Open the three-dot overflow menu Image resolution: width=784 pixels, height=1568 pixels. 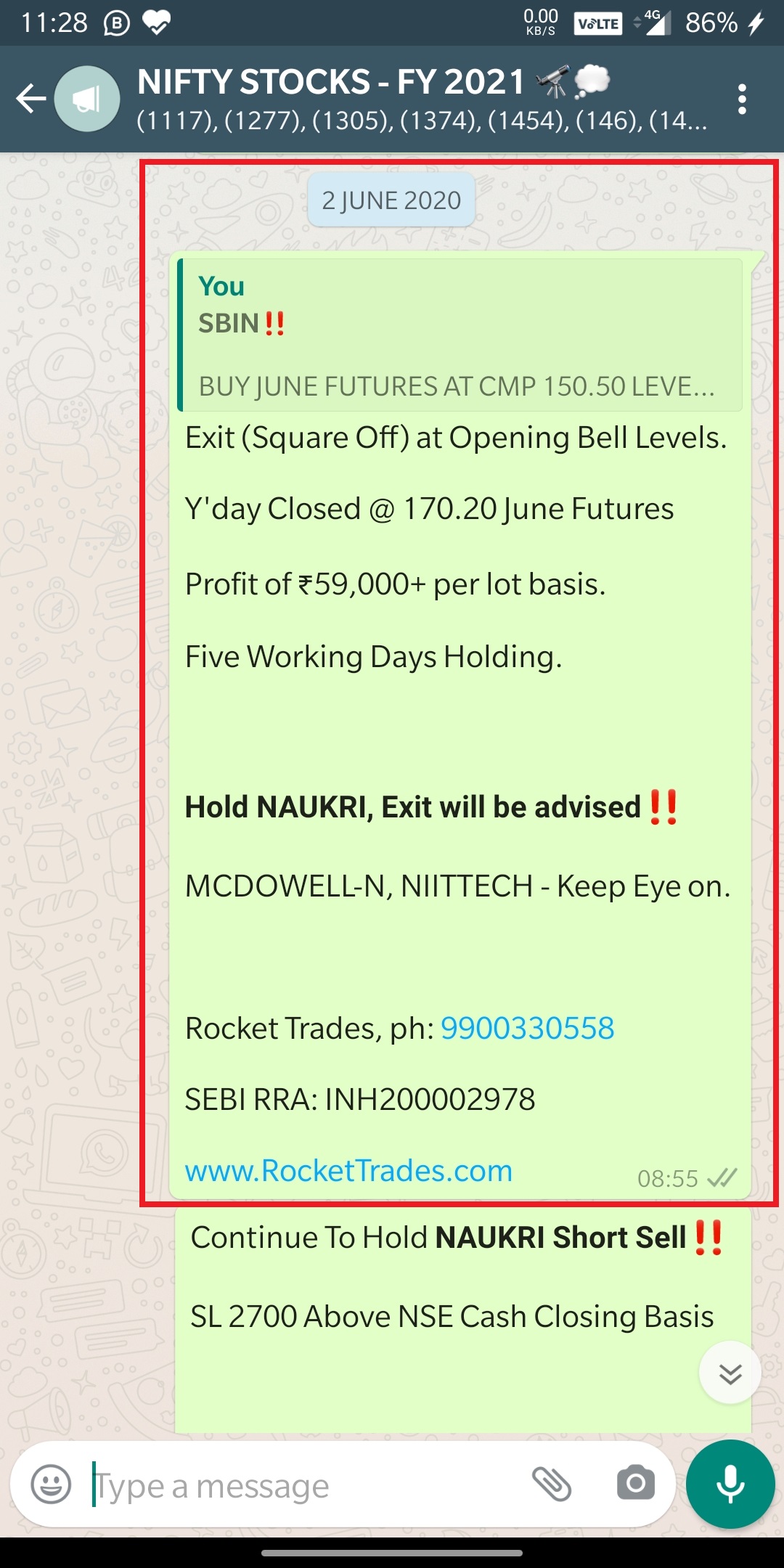click(741, 99)
